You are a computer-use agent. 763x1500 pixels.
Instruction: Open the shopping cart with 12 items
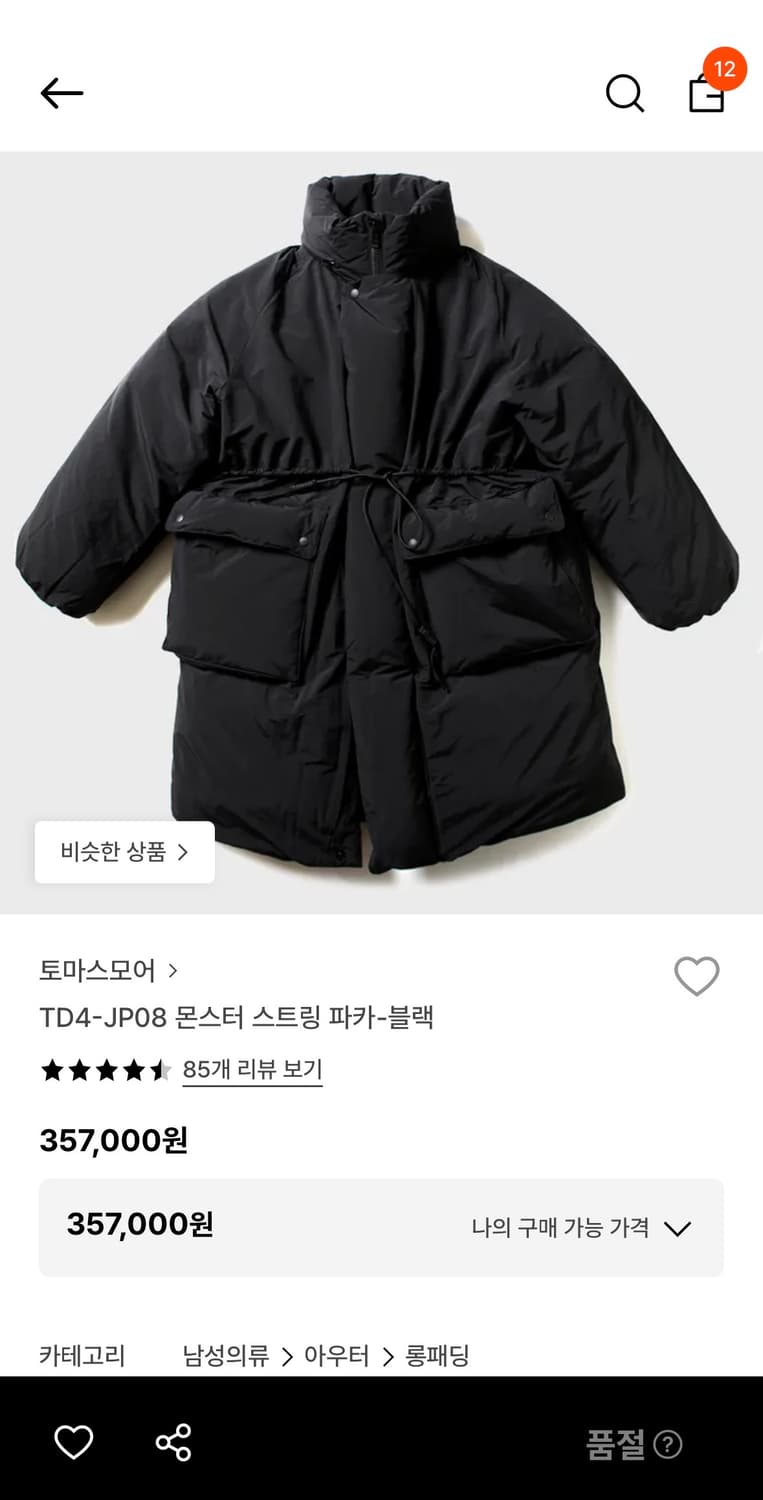[708, 95]
